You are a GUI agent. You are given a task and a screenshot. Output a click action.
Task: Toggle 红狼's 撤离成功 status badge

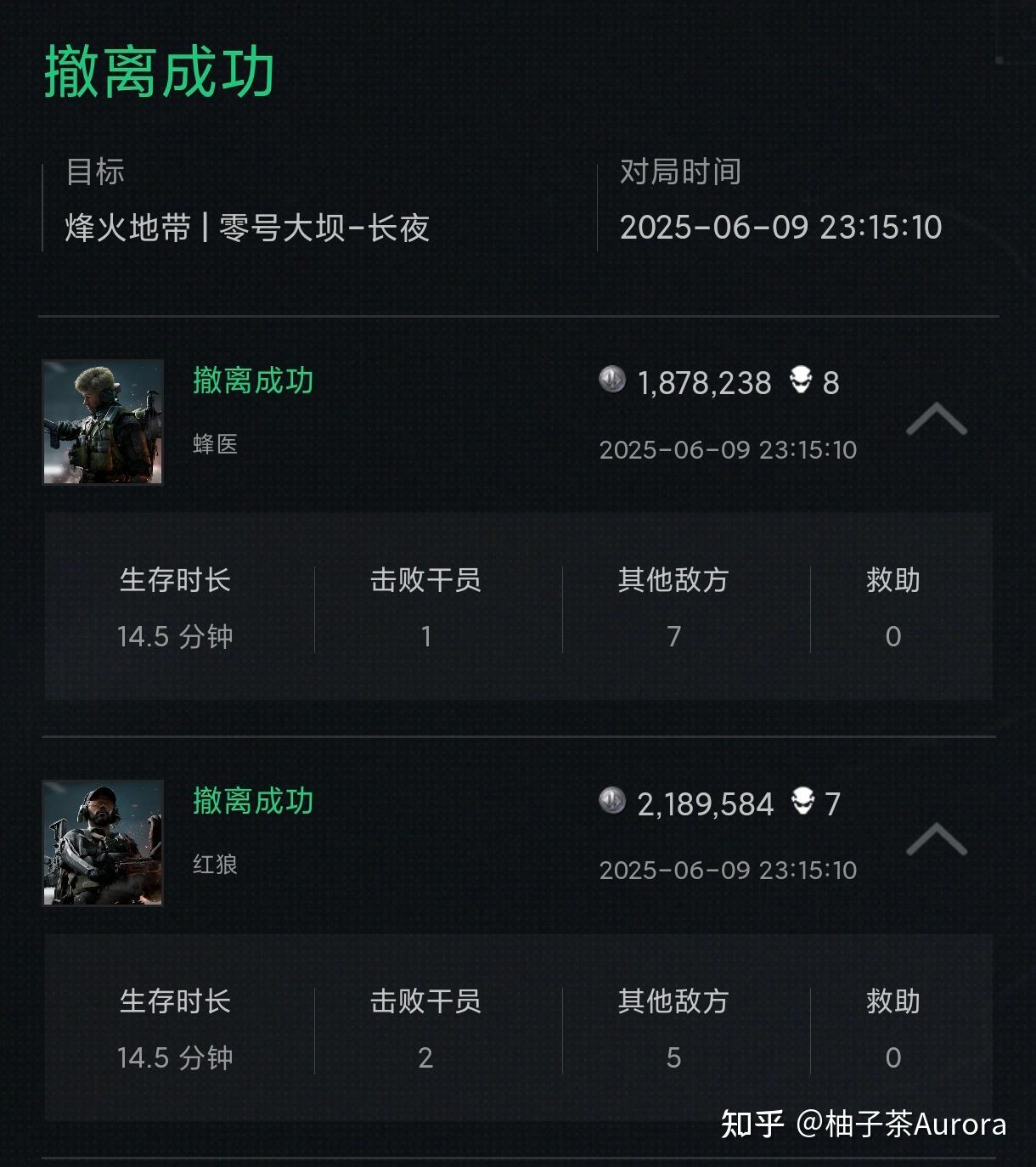(251, 802)
